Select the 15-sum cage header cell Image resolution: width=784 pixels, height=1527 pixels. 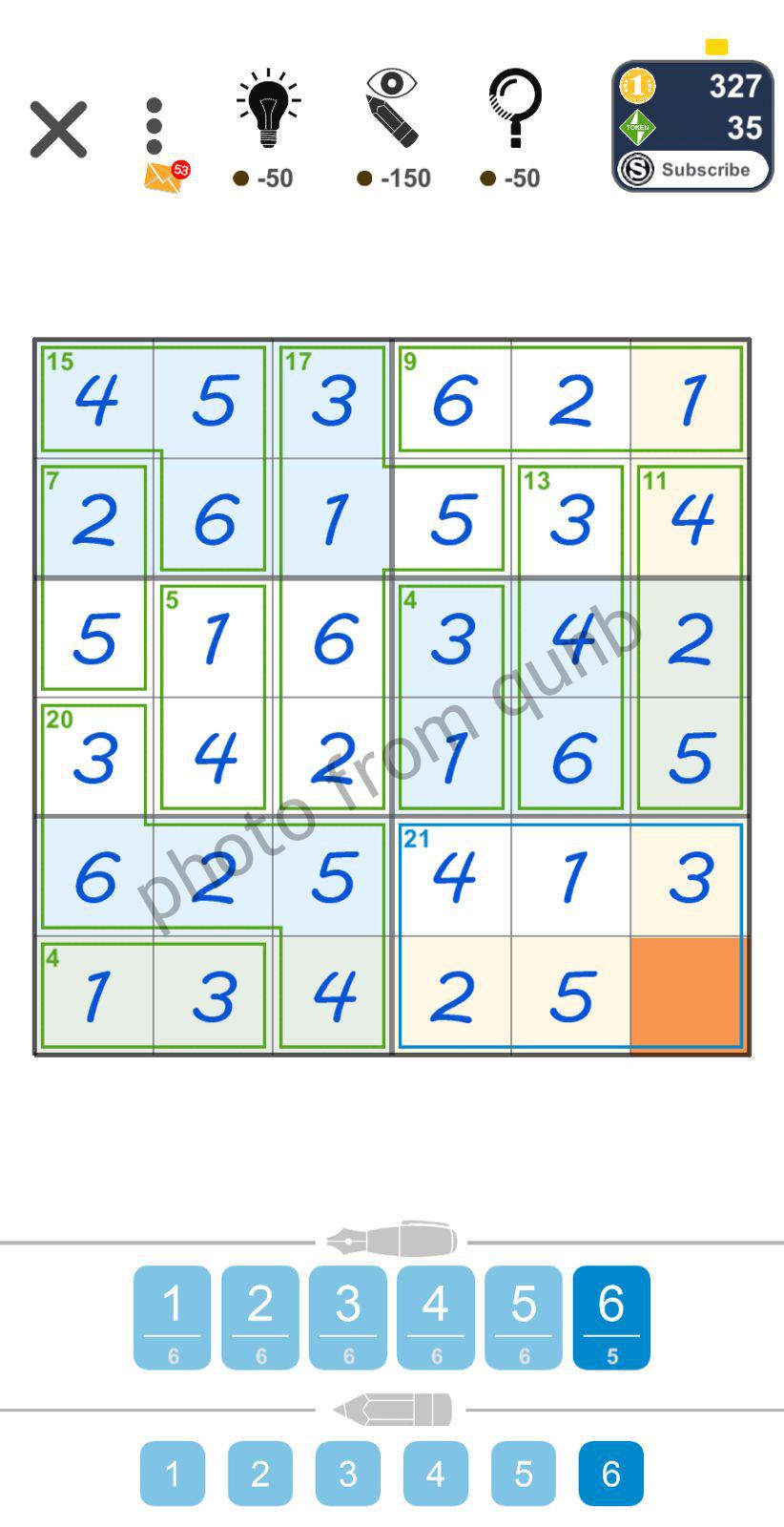pos(94,401)
